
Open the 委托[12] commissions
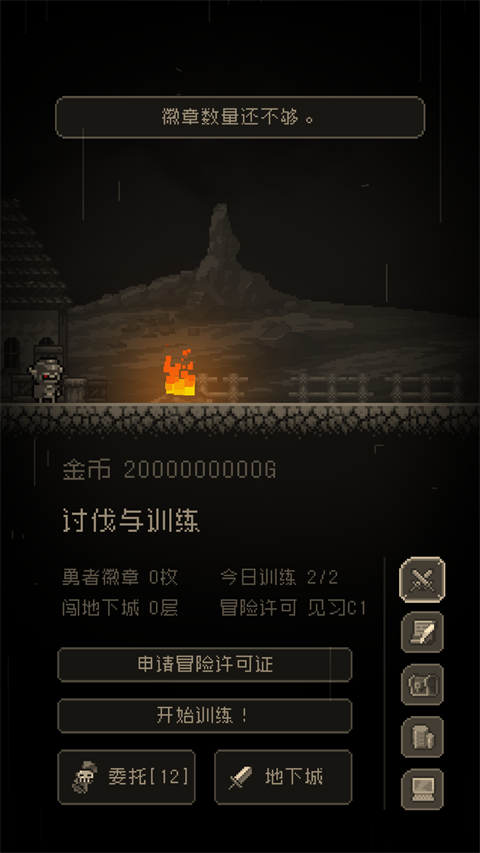126,777
